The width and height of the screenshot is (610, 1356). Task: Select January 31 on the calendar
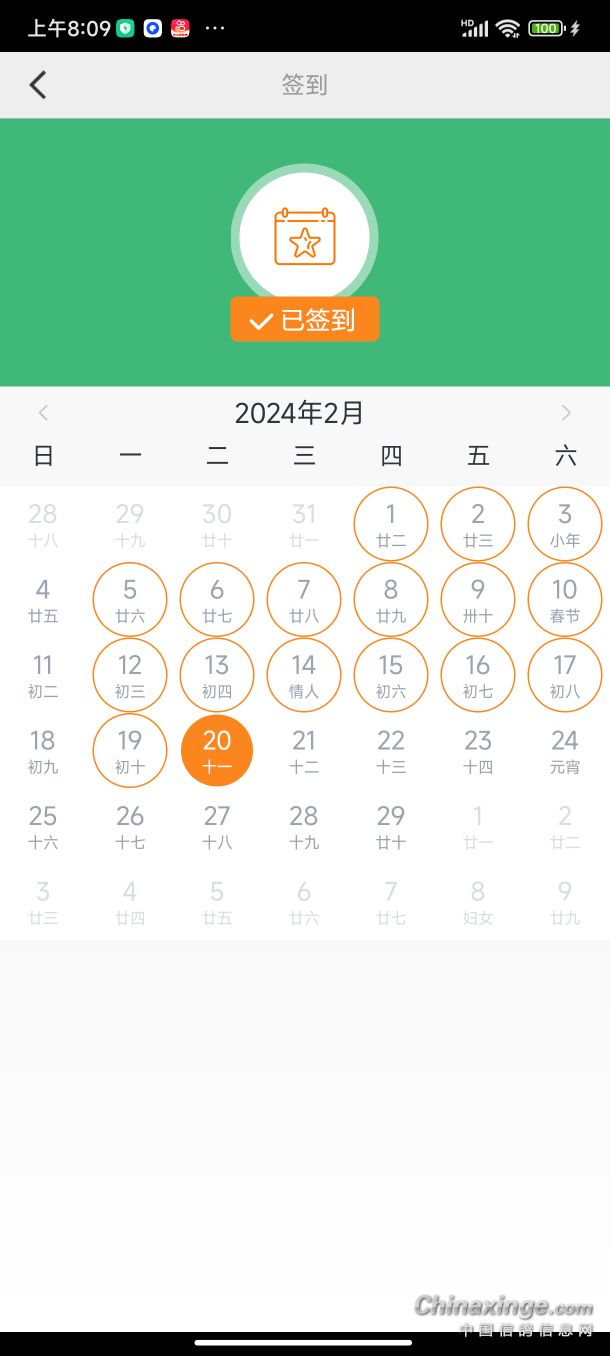point(304,524)
